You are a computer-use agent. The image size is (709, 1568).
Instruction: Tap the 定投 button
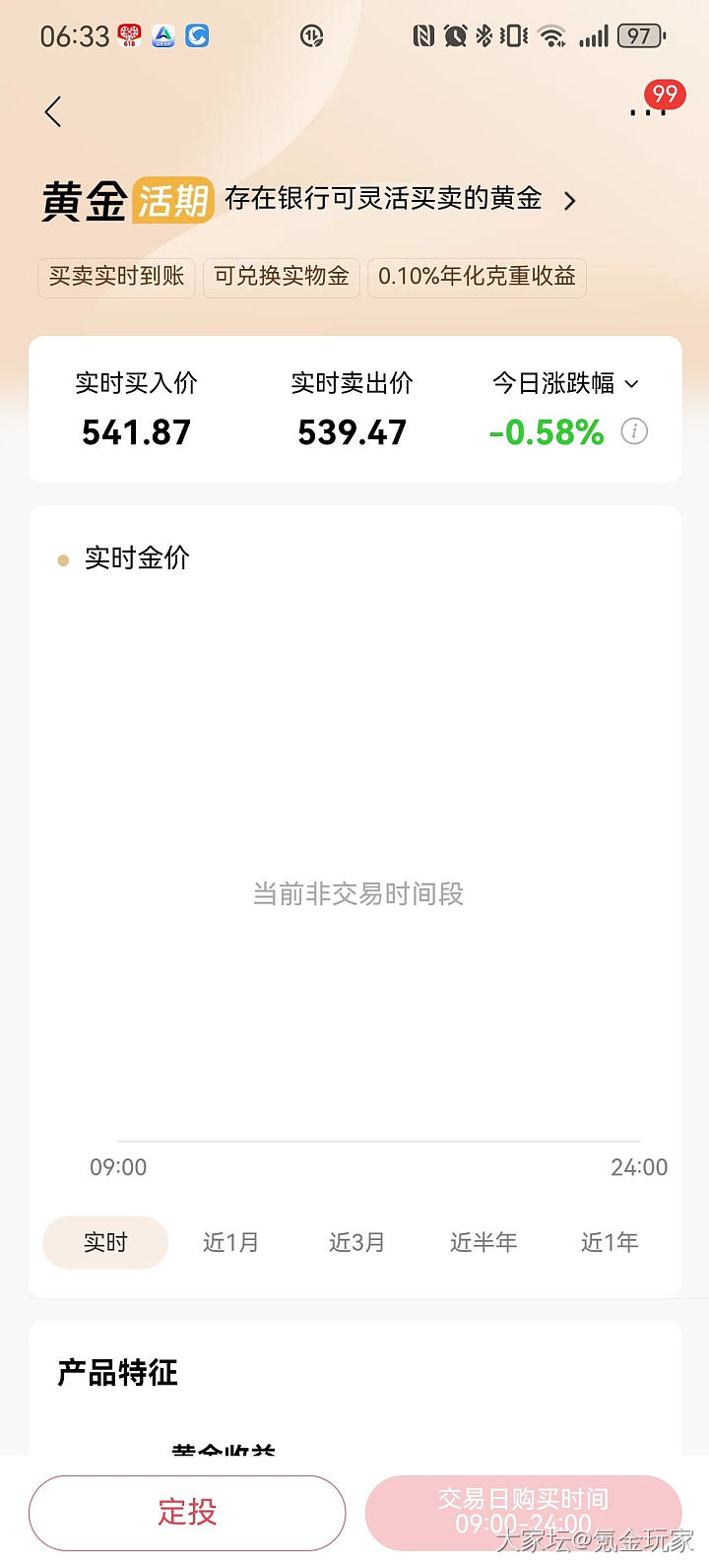tap(187, 1512)
